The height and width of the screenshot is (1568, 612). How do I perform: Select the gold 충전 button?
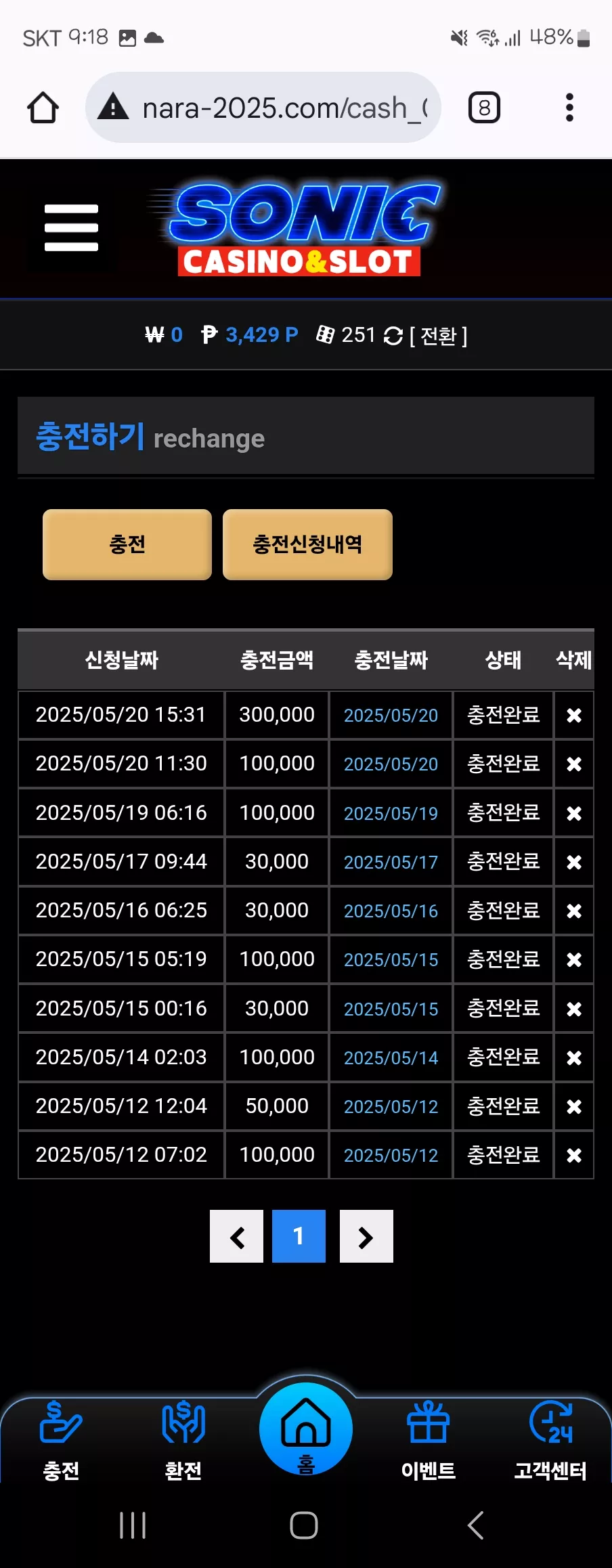click(127, 544)
